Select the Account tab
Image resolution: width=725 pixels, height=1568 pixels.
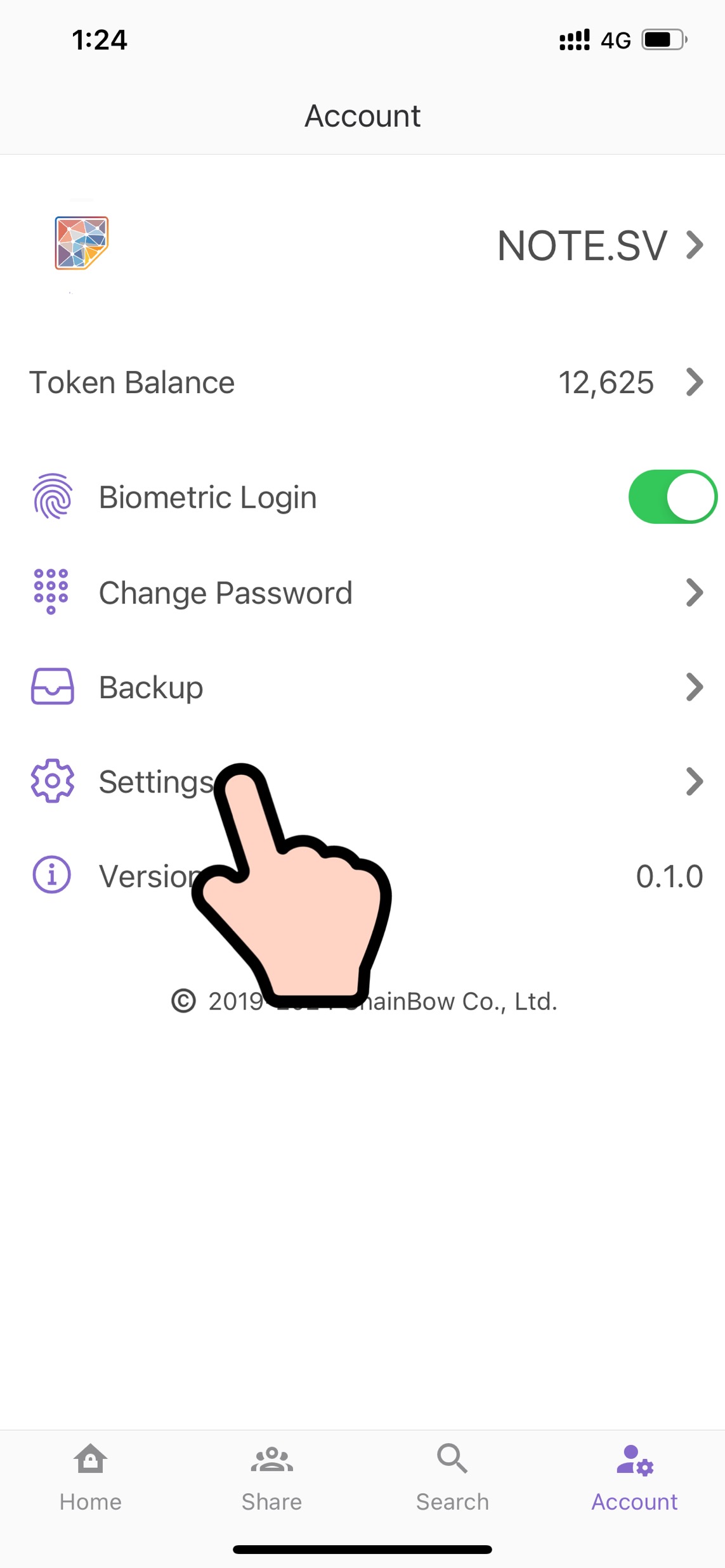[x=634, y=1479]
